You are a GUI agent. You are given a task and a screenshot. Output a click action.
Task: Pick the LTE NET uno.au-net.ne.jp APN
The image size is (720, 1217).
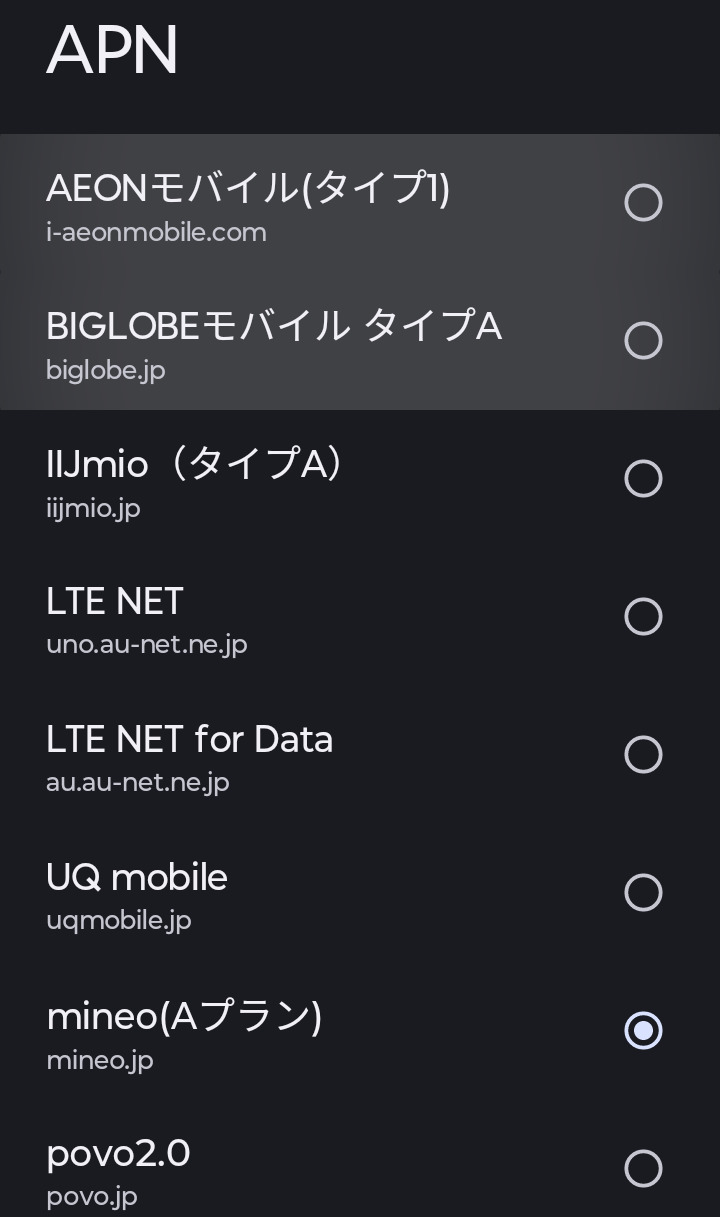tap(643, 617)
